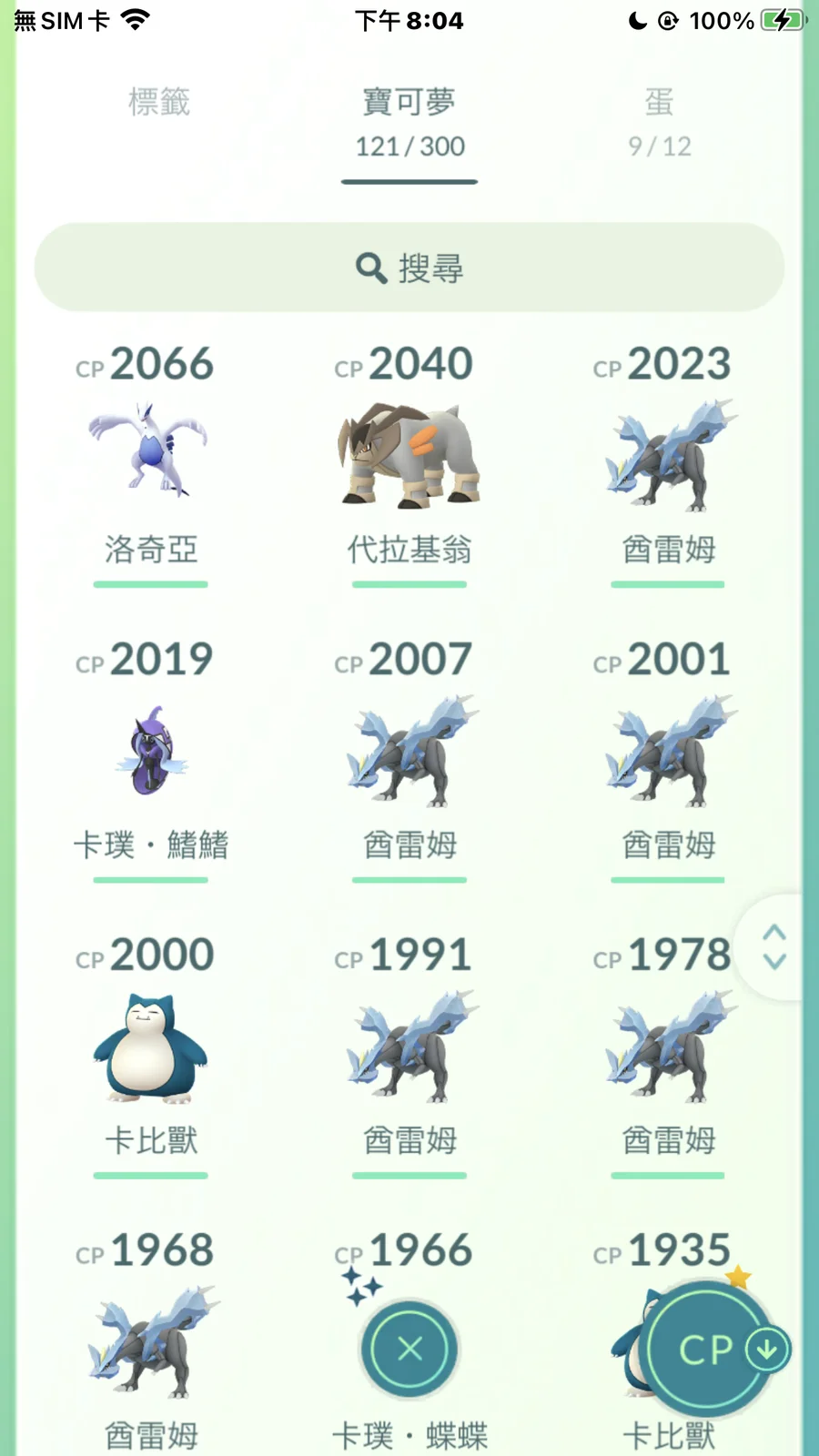
Task: Switch to the 標籤 tab
Action: tap(159, 103)
